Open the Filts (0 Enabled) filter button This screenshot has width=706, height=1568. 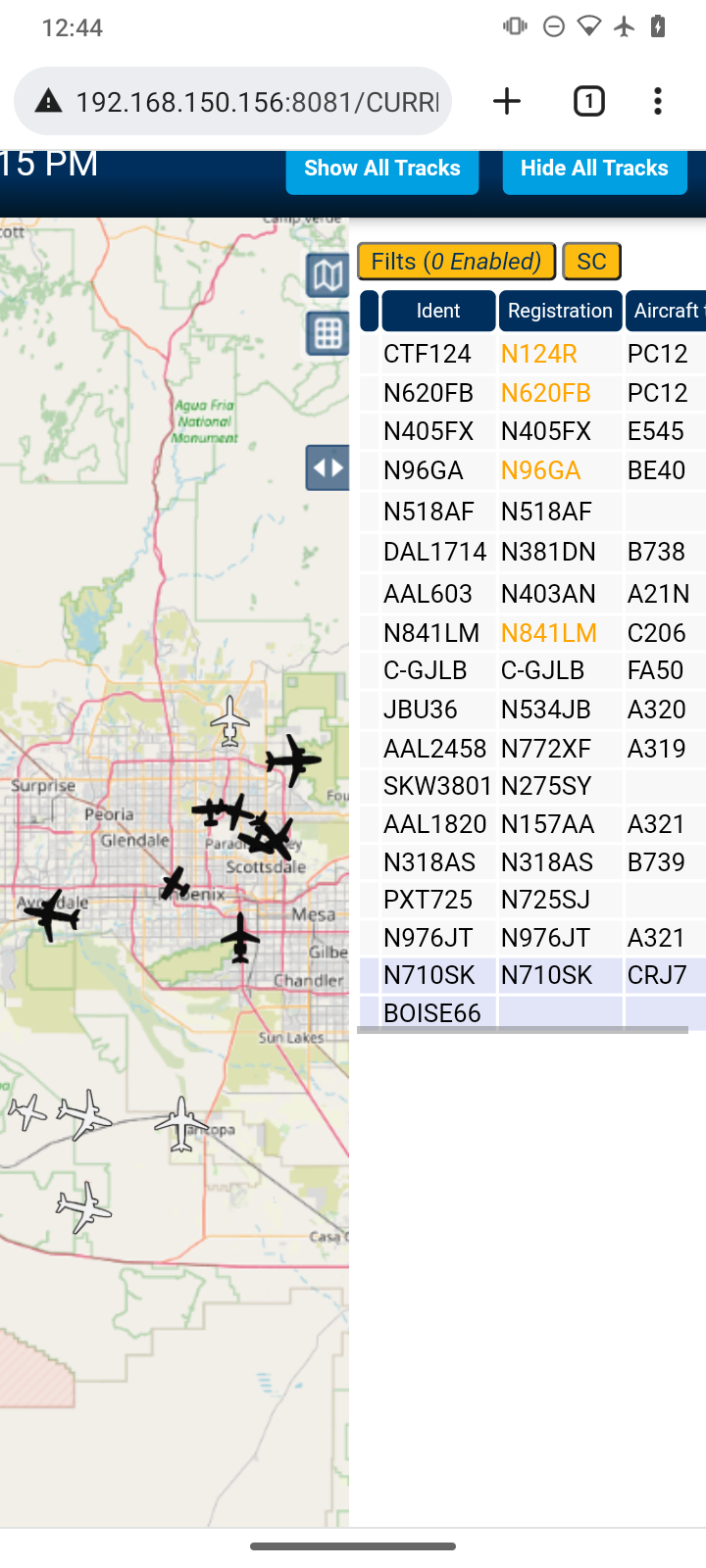(x=456, y=262)
